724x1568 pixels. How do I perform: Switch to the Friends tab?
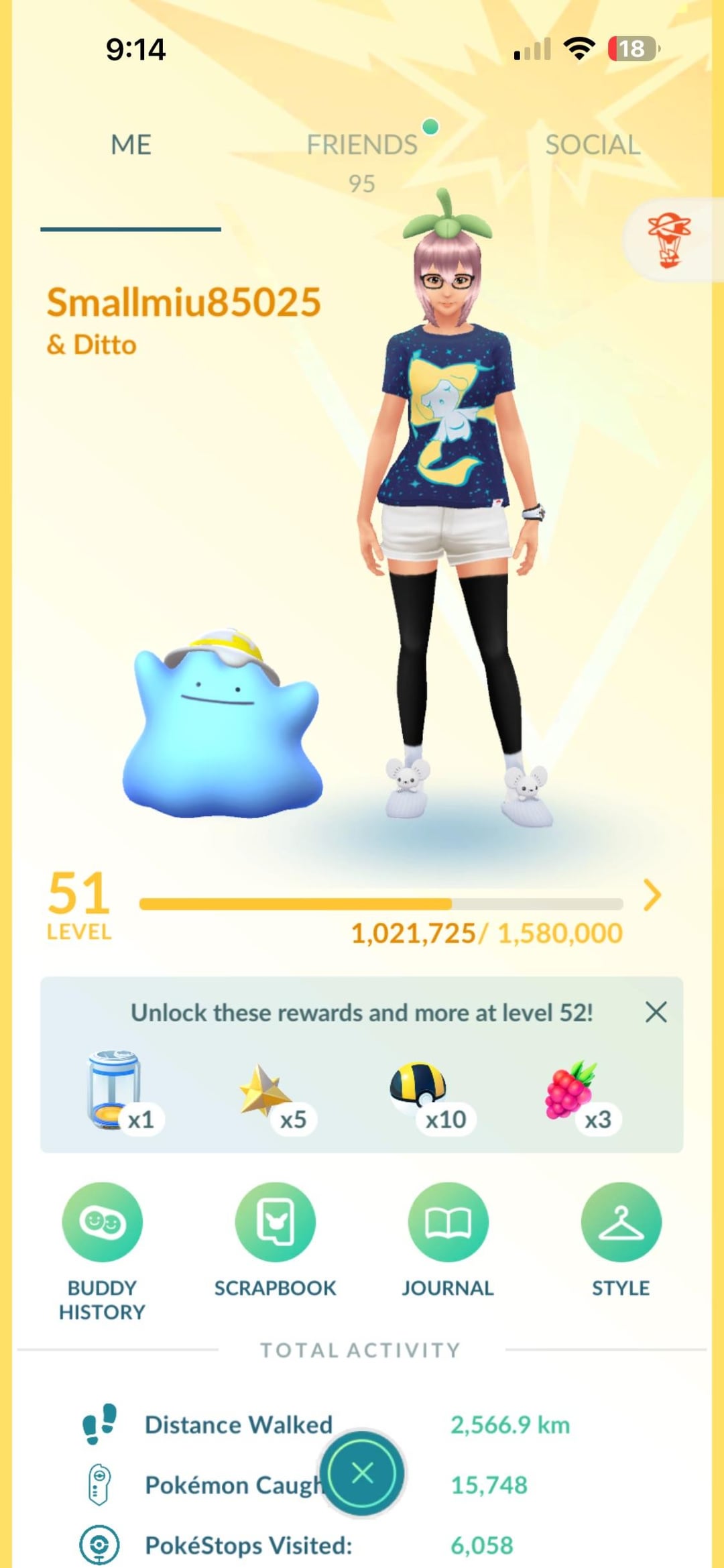coord(362,145)
